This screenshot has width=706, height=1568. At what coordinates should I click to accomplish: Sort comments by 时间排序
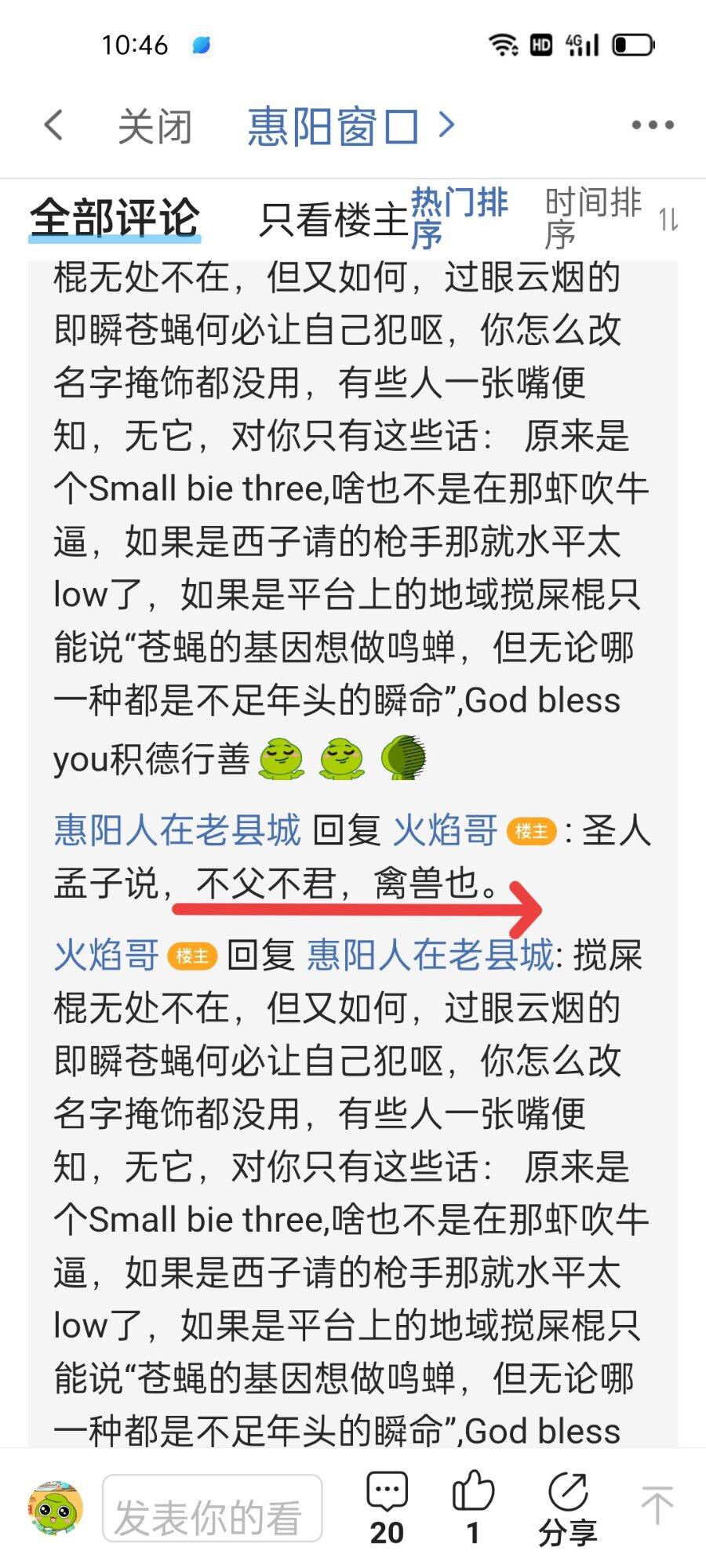coord(592,218)
